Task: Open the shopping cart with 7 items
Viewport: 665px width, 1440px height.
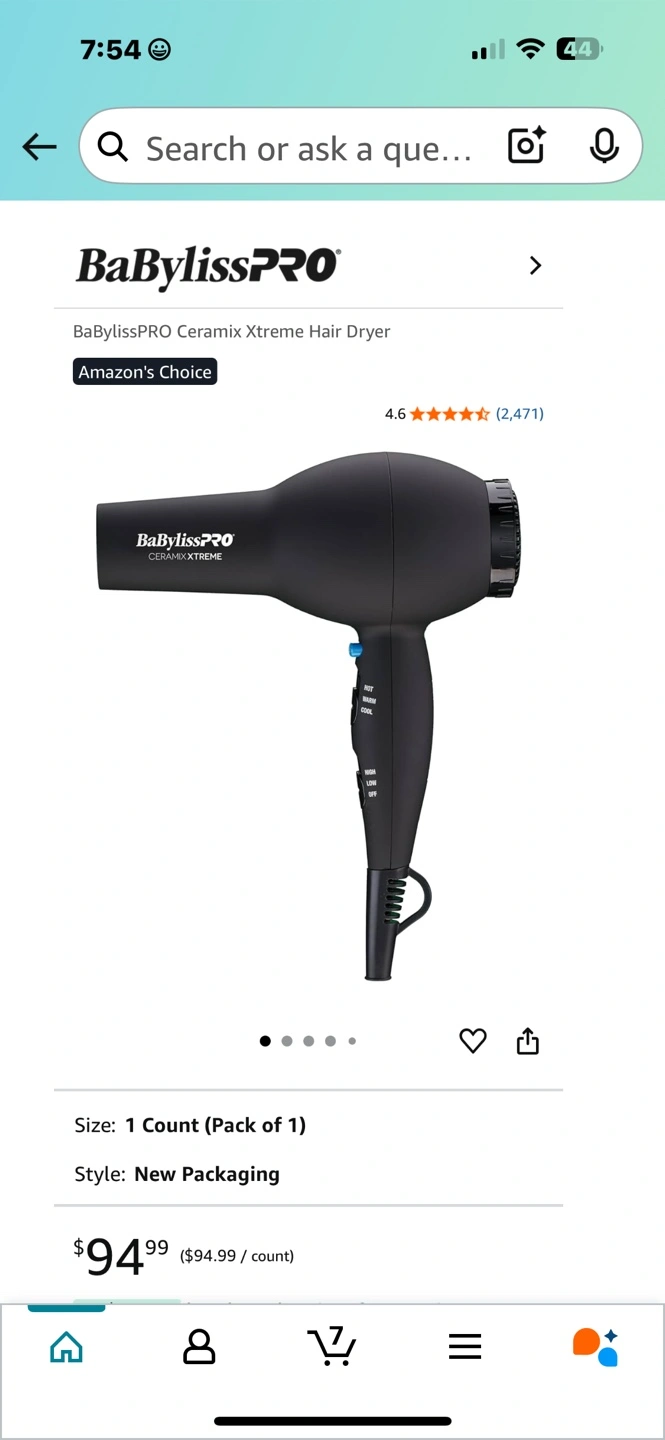Action: click(332, 1346)
